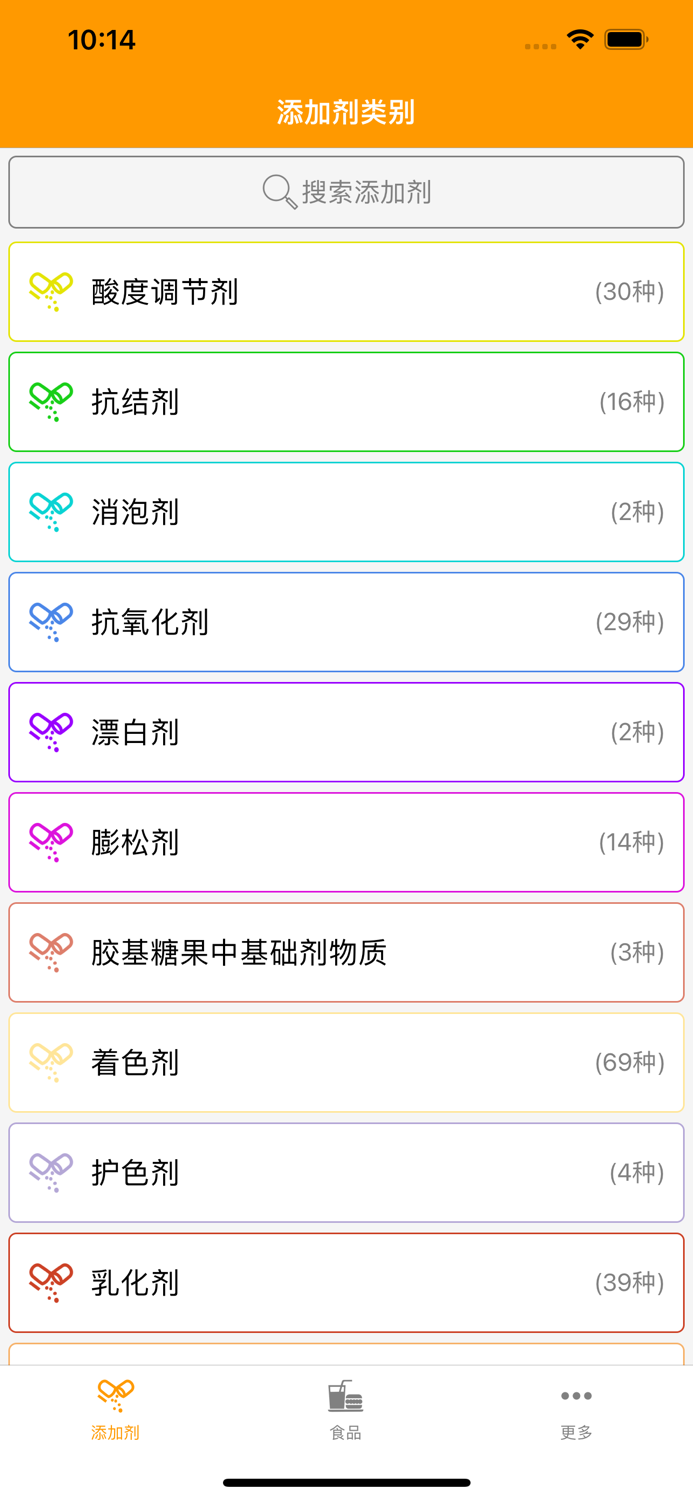
Task: Switch to the 更多 tab
Action: [x=576, y=1410]
